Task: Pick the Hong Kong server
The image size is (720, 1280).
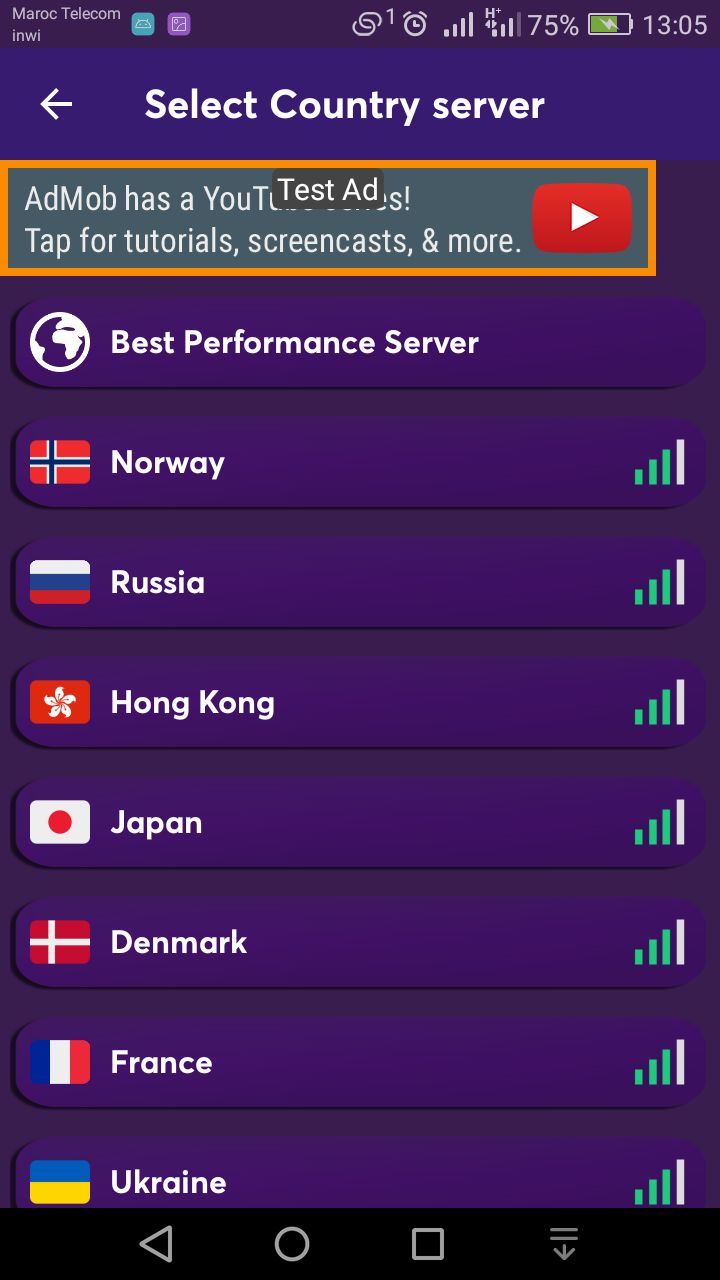Action: 360,703
